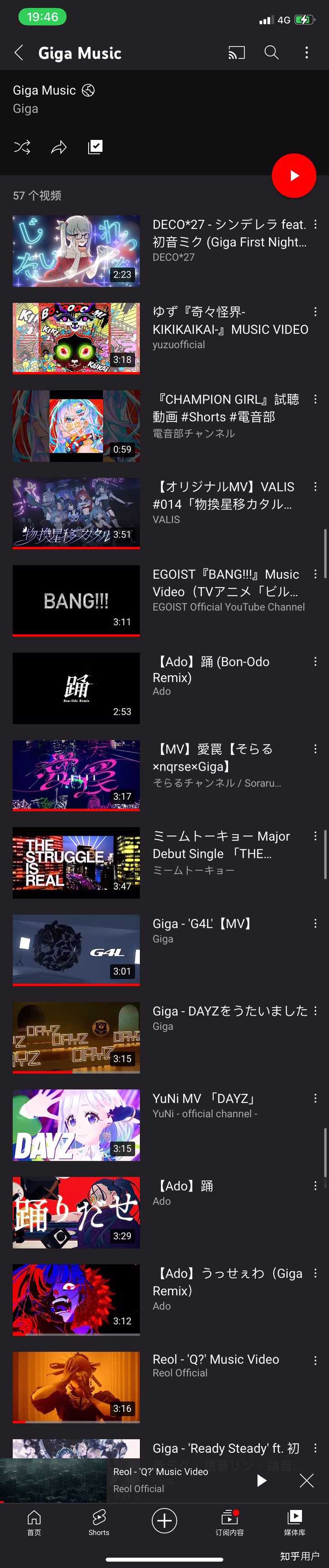Show options for Giga - 'G4L' MV
Viewport: 329px width, 1568px height.
[x=315, y=924]
